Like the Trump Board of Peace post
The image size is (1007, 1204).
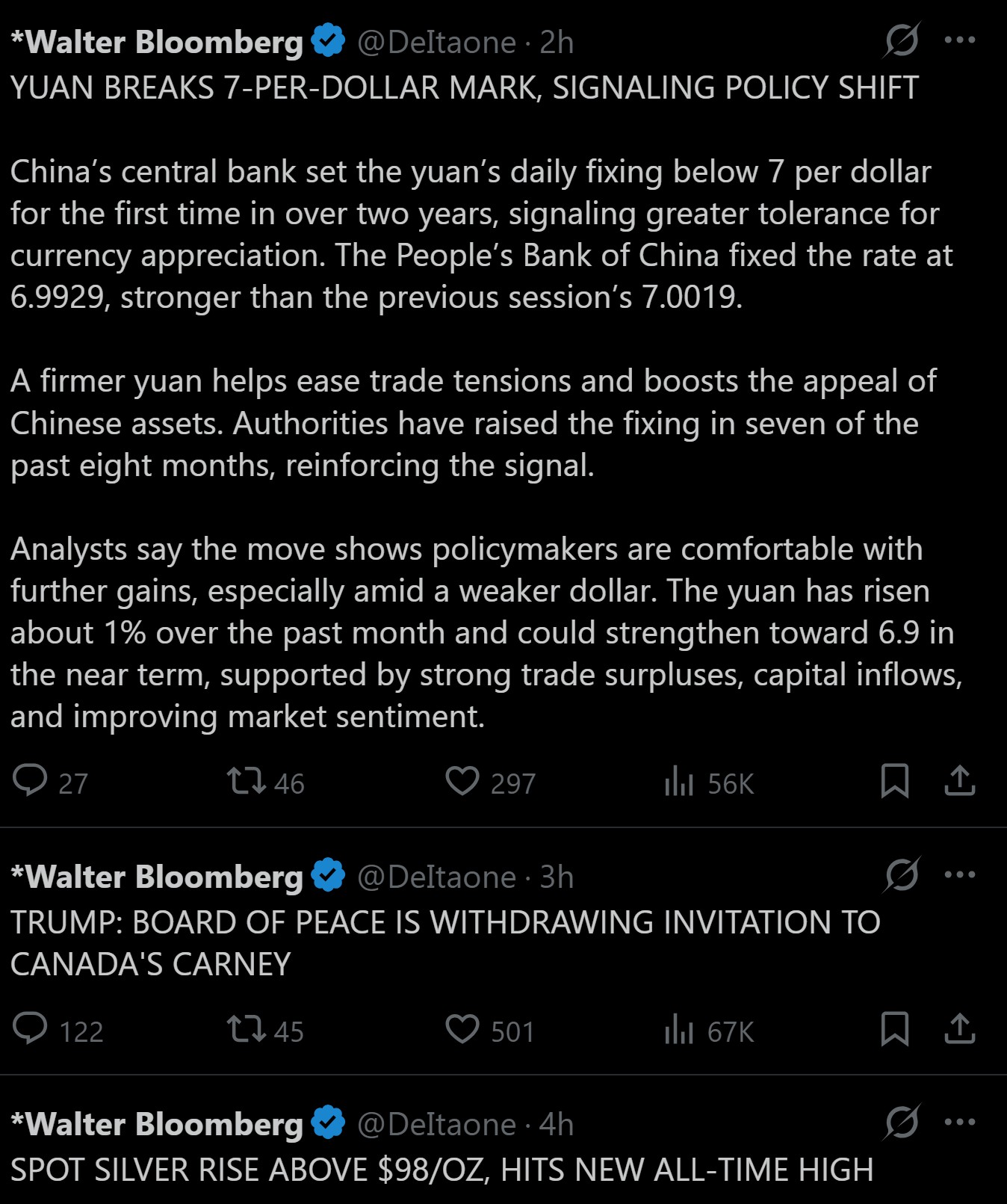click(x=462, y=1029)
